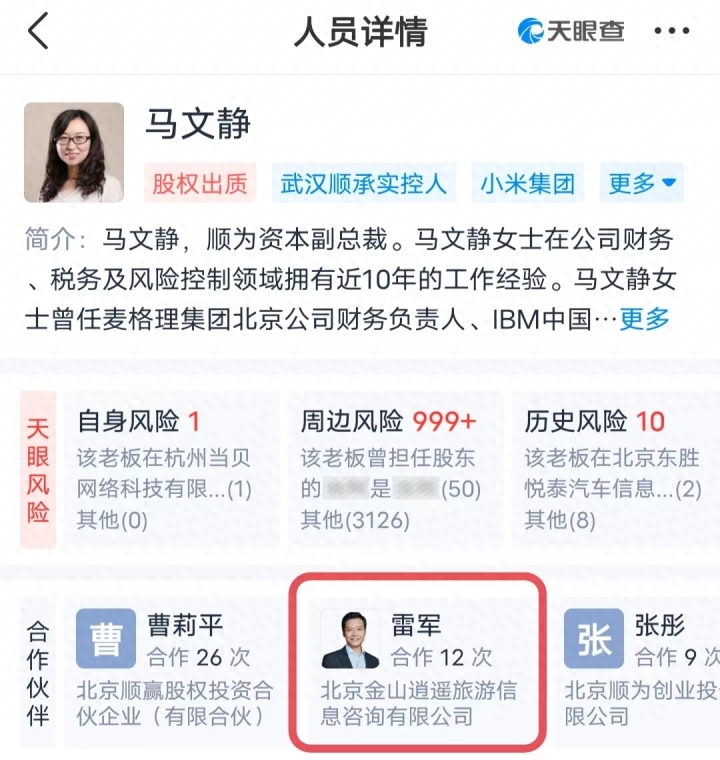The height and width of the screenshot is (760, 720).
Task: Open partner 张彤's card
Action: [x=640, y=665]
